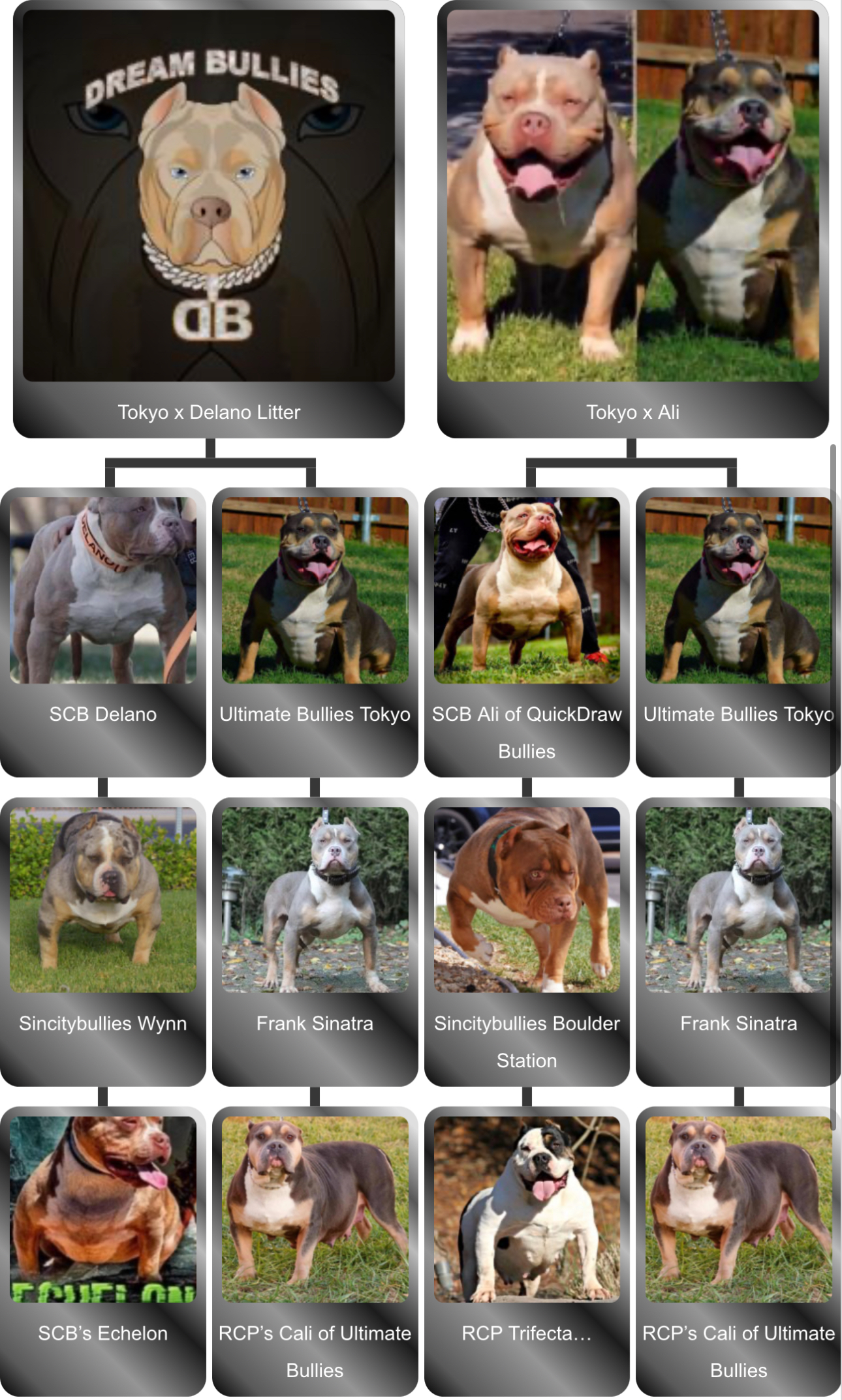
Task: Click the SCB's Echelon caption text
Action: [x=102, y=1334]
